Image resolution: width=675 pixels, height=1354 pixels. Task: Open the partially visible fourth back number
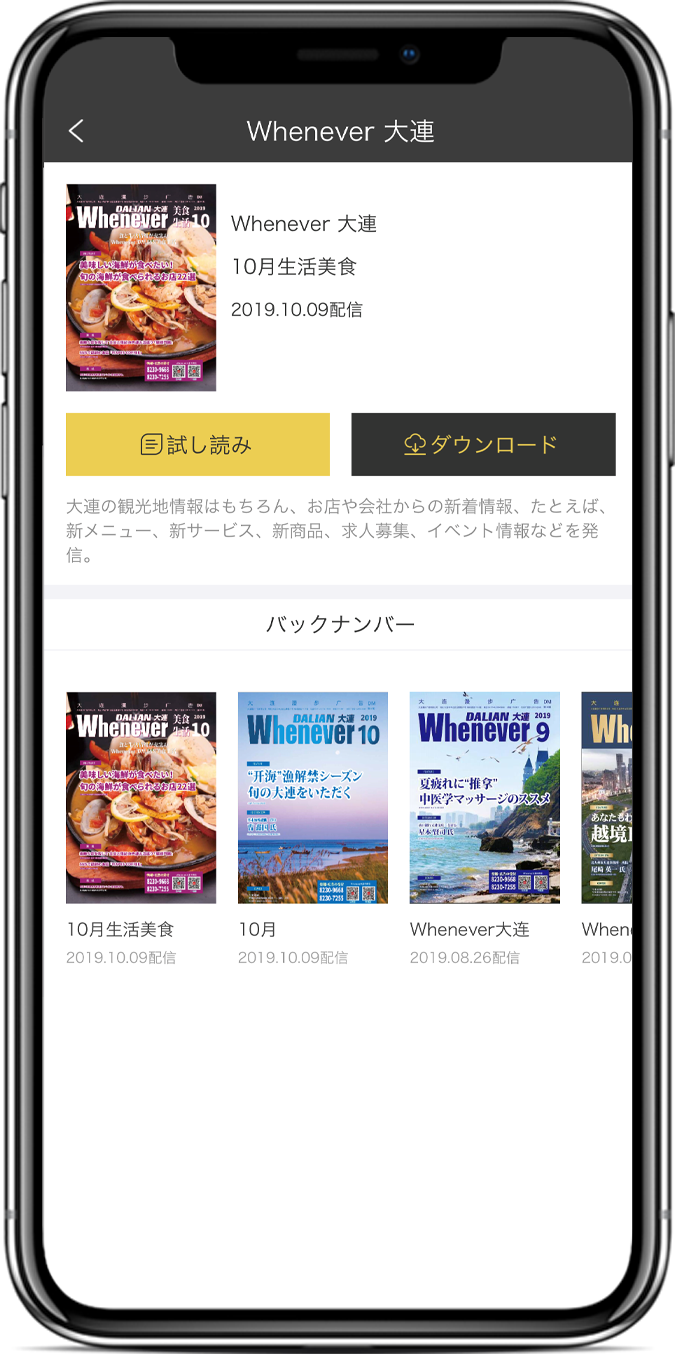607,797
